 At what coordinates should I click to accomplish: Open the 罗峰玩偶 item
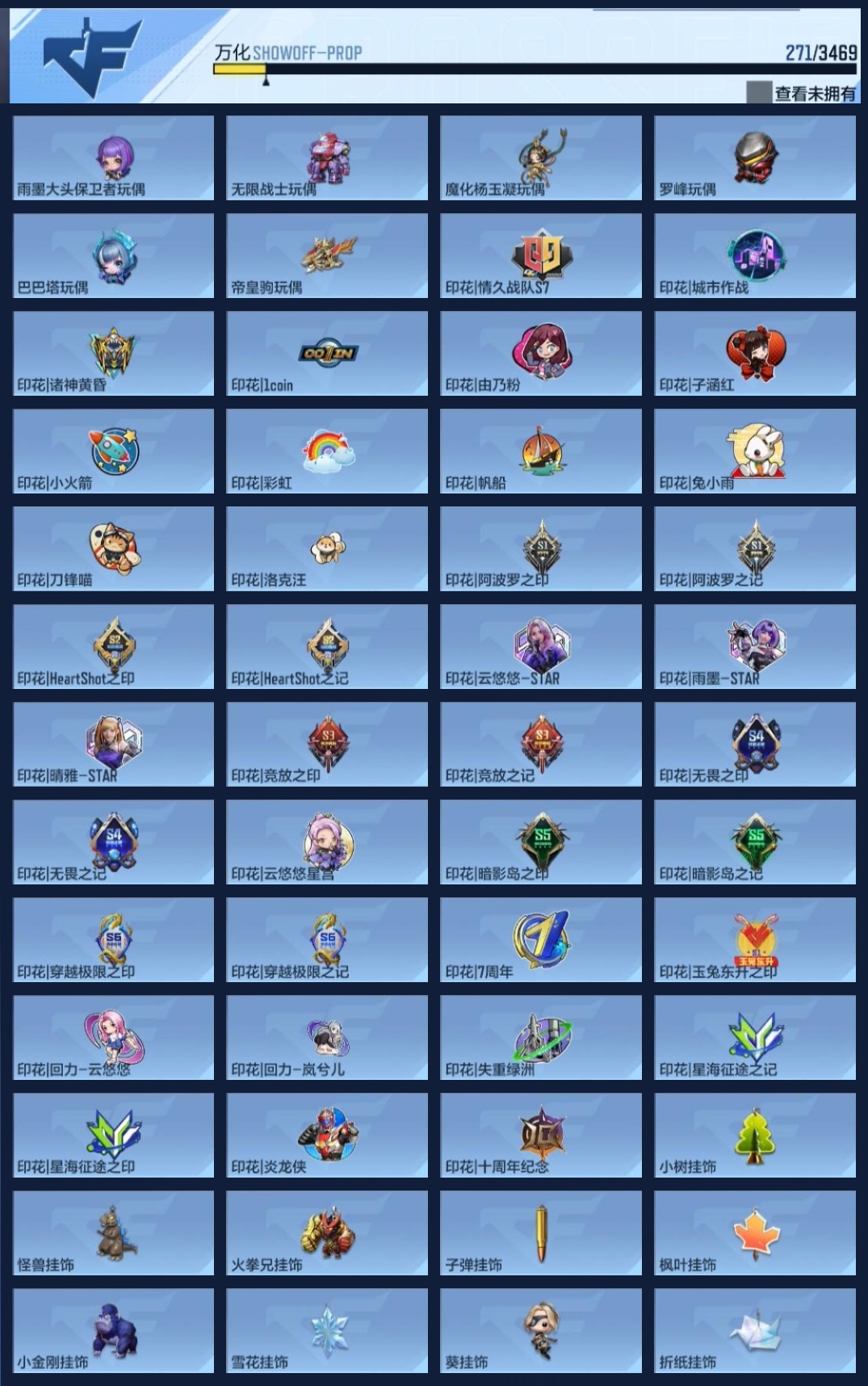pyautogui.click(x=754, y=158)
